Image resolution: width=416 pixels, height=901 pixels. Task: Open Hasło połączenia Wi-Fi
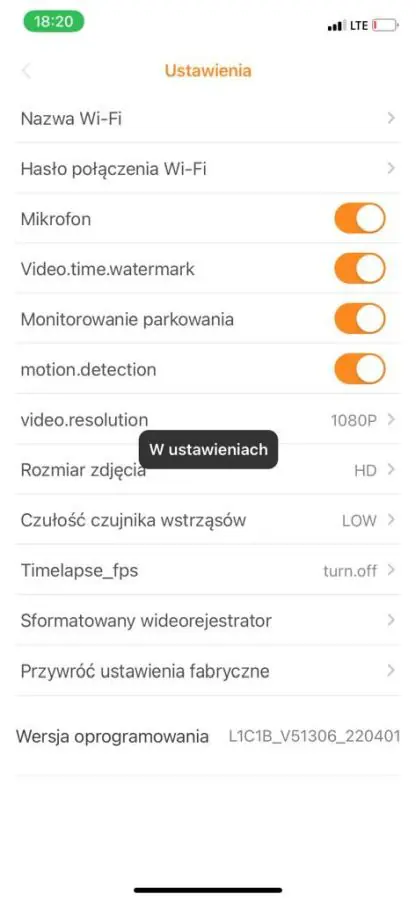point(208,168)
